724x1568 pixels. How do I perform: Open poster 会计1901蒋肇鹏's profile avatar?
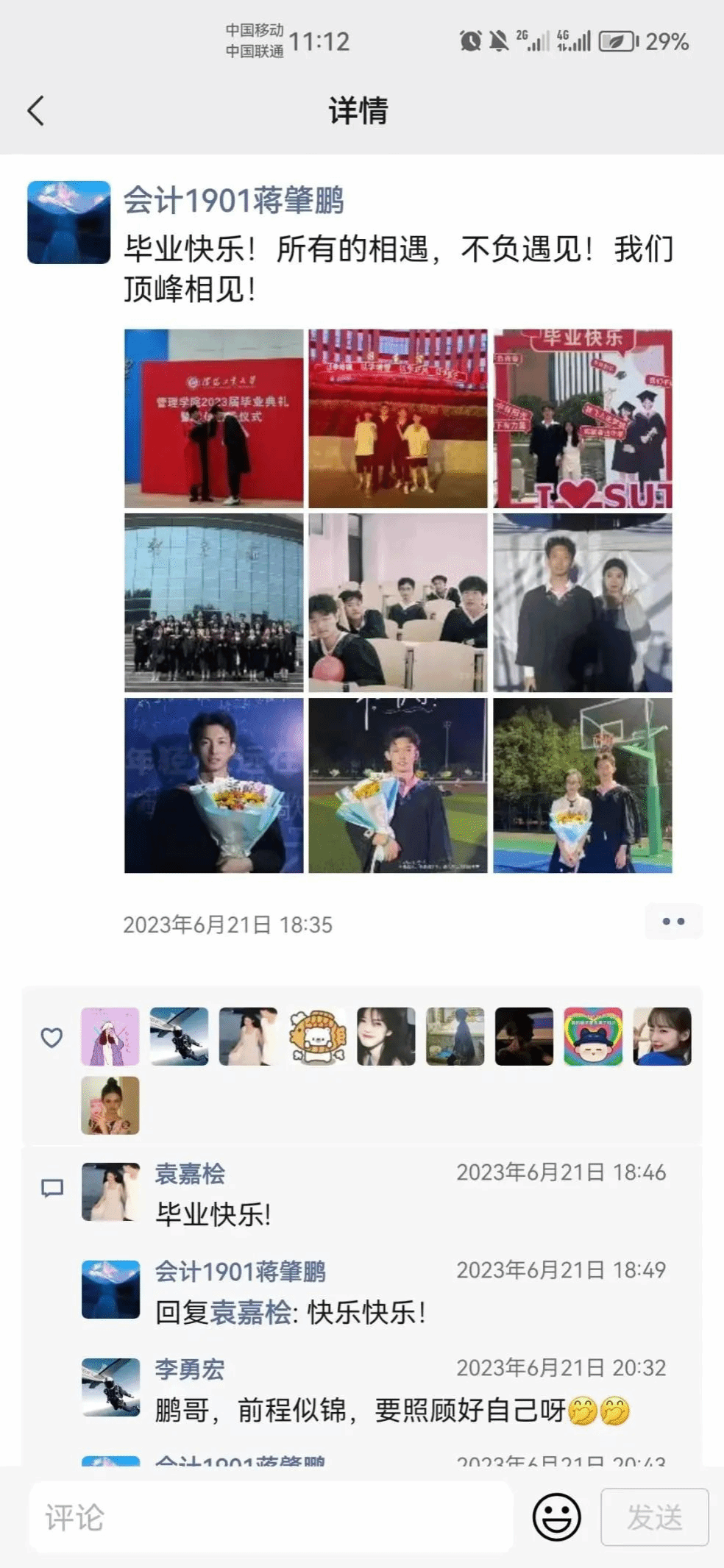(x=69, y=222)
